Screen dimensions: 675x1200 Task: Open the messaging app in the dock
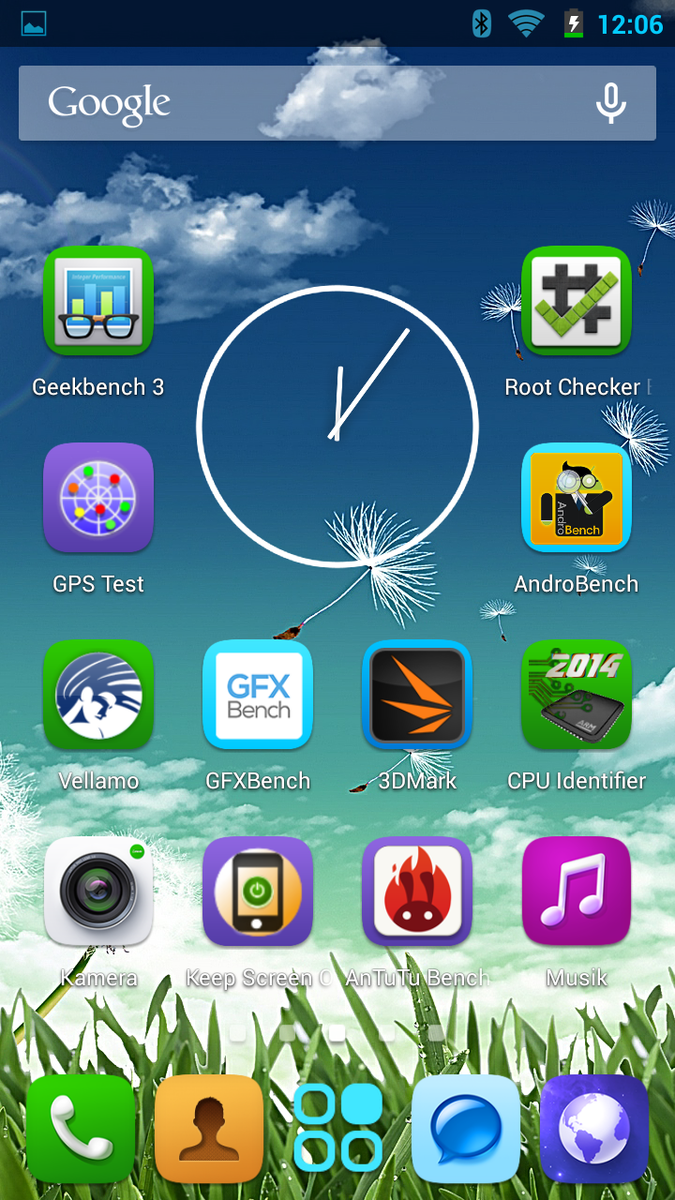[466, 1128]
